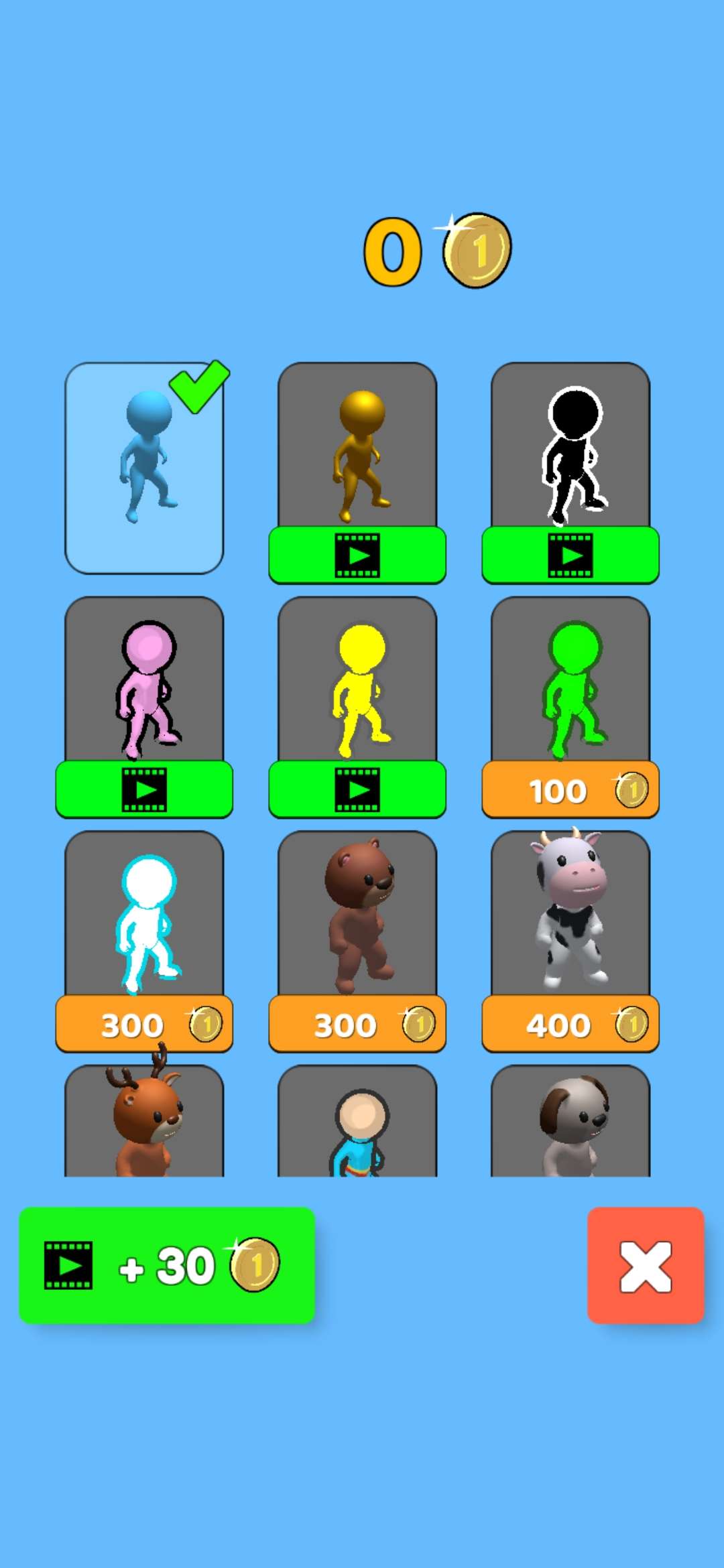Unlock yellow stickman with a video ad
Viewport: 724px width, 1568px height.
[357, 789]
